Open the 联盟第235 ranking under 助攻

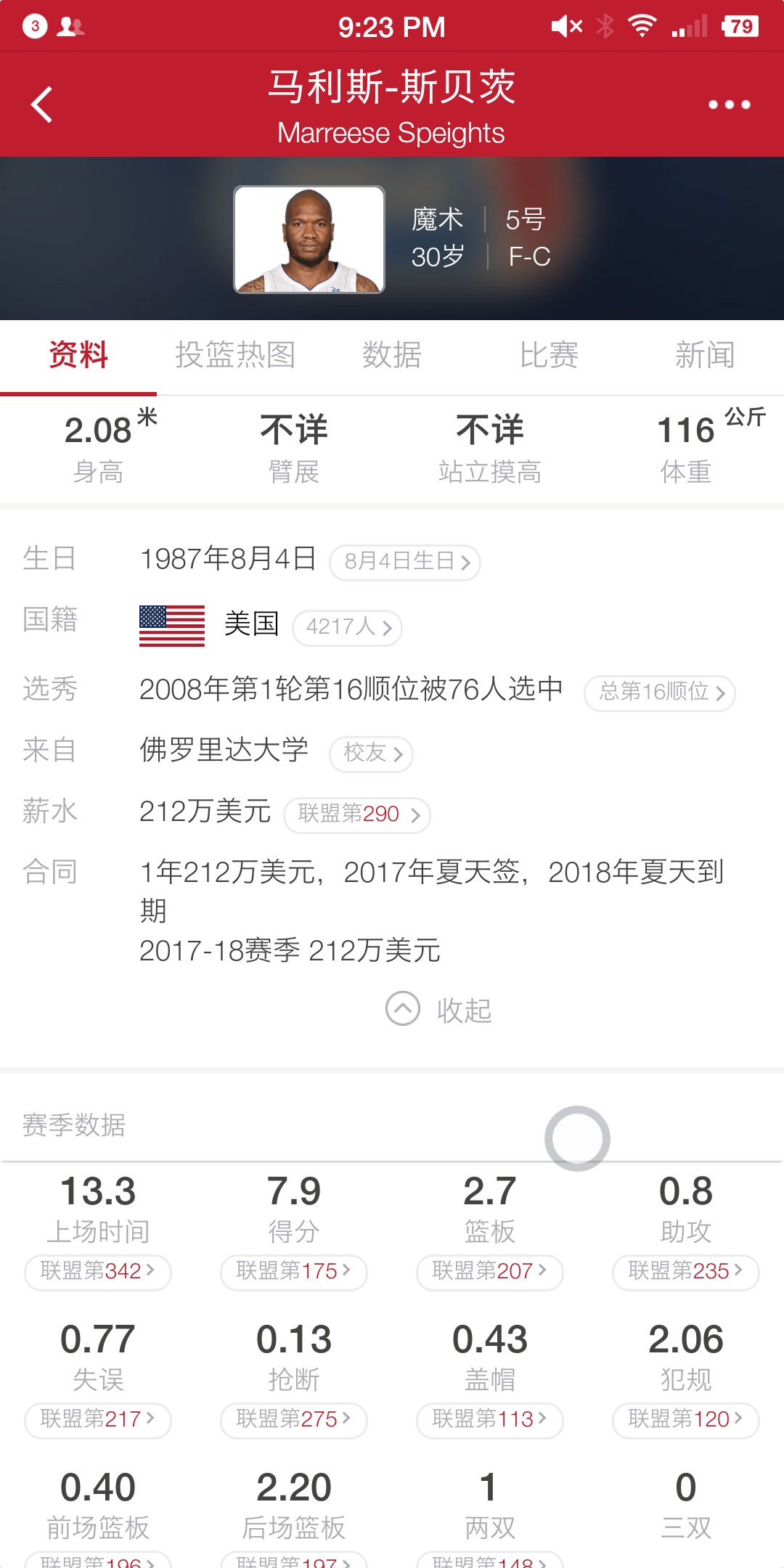(686, 1272)
